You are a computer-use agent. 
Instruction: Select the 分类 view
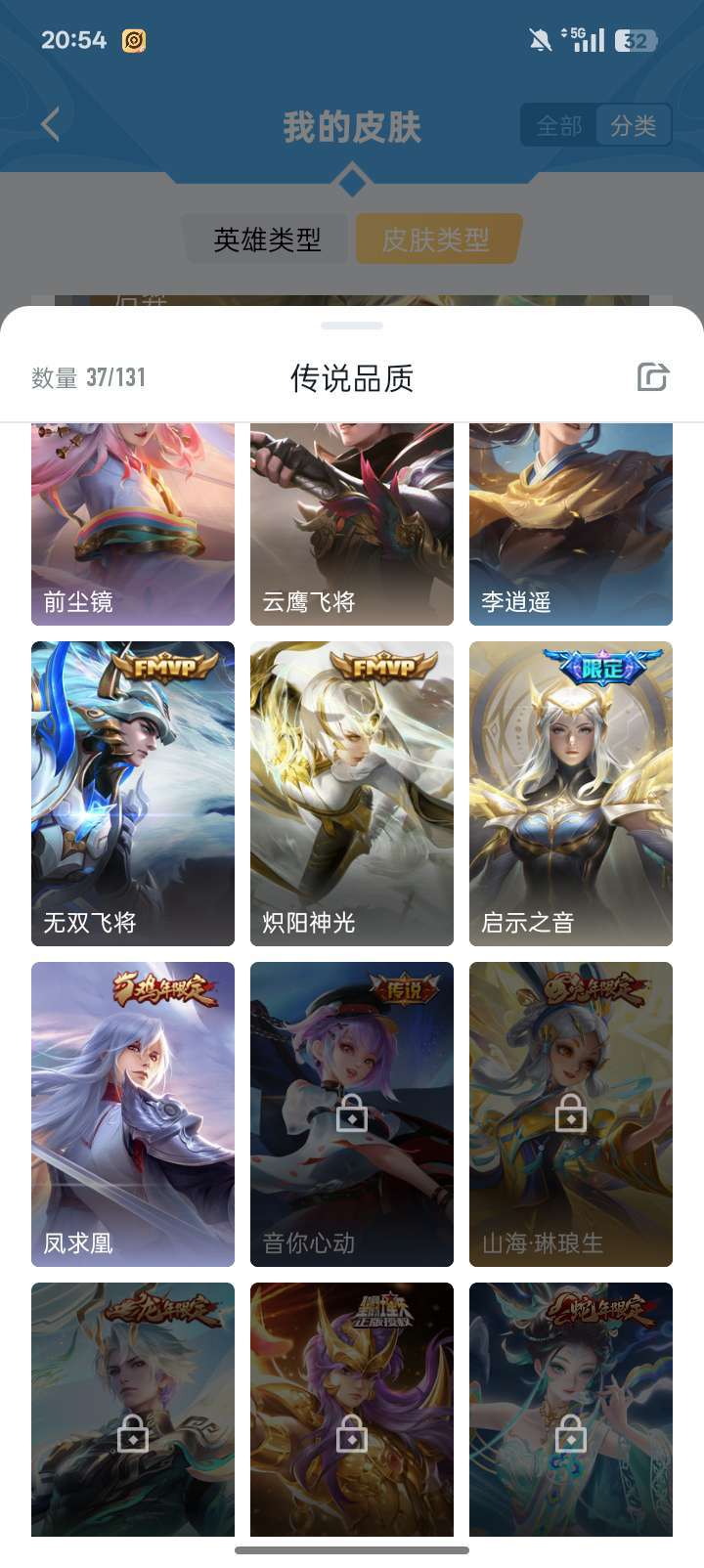pyautogui.click(x=633, y=126)
